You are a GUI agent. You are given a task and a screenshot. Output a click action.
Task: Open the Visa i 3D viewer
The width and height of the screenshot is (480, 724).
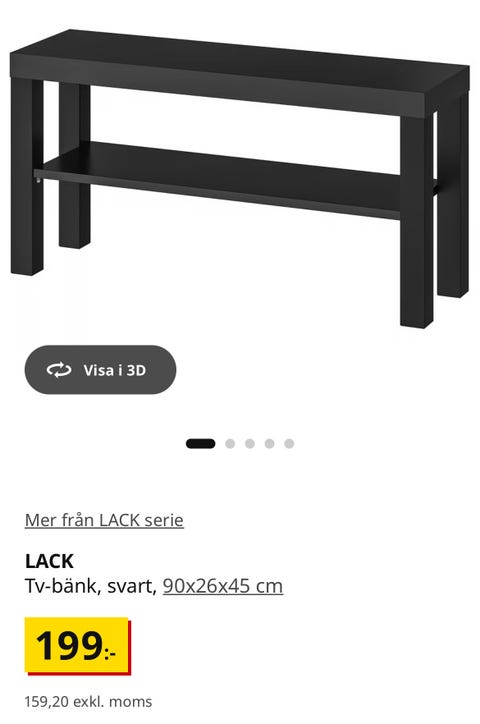click(100, 370)
